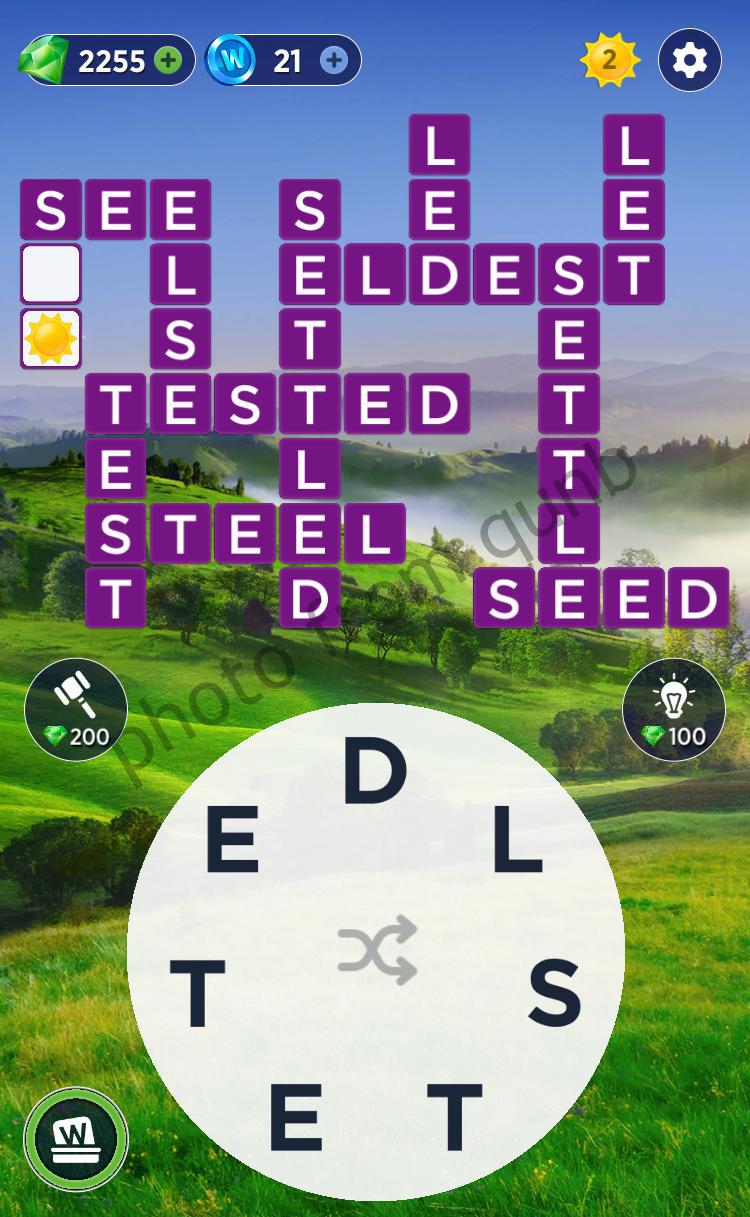This screenshot has height=1217, width=750.
Task: Add more W coins
Action: [334, 61]
